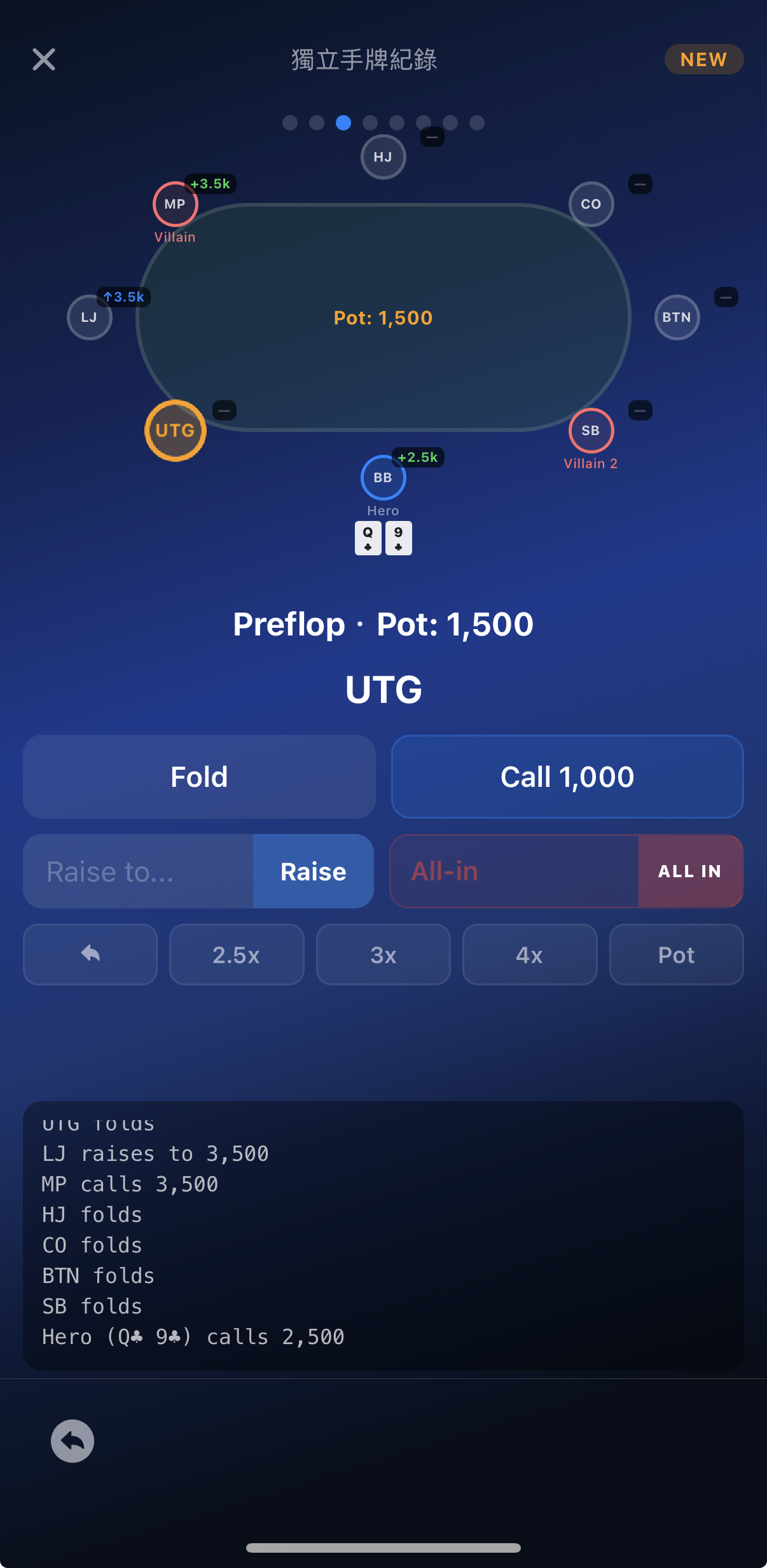Close the hand record screen
767x1568 pixels.
pyautogui.click(x=44, y=60)
